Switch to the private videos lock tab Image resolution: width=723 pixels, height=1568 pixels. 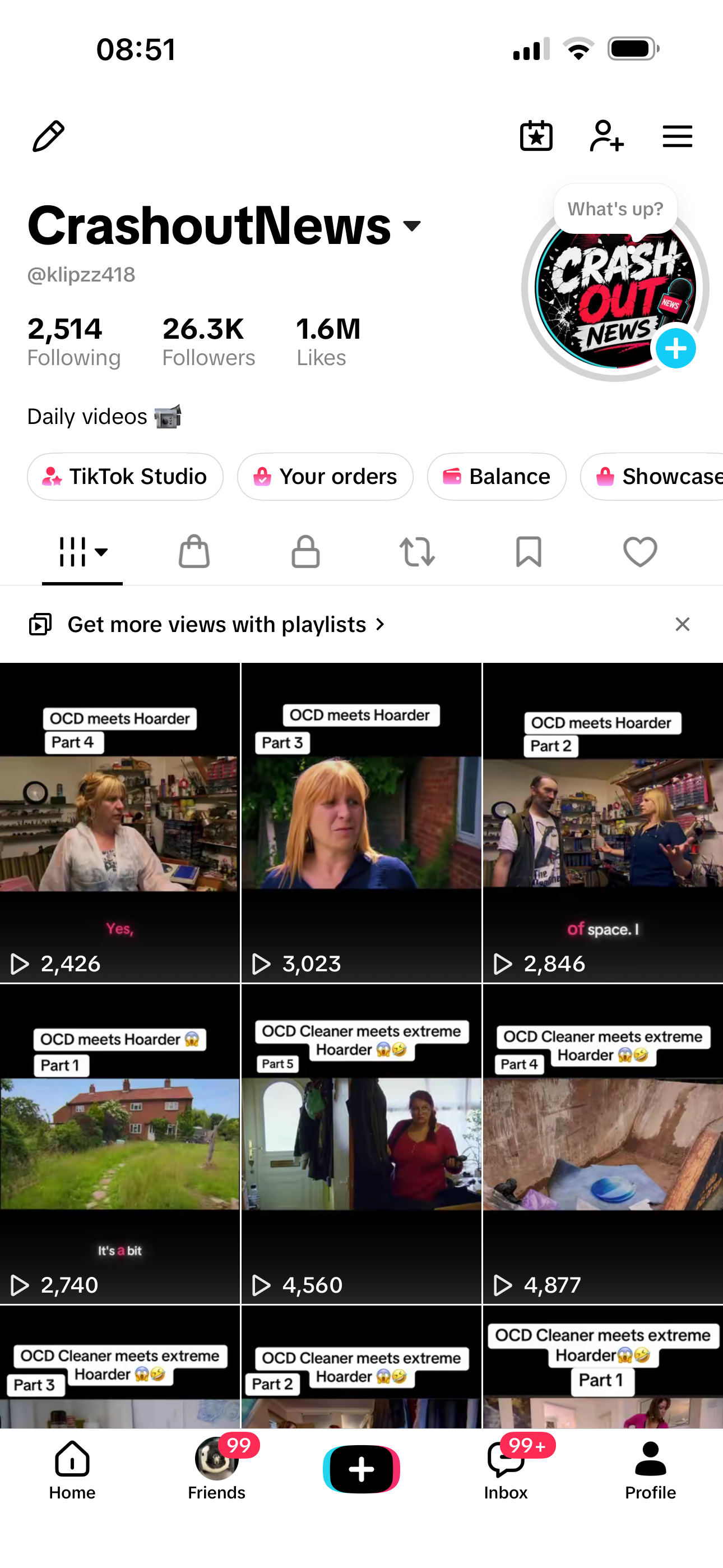pos(305,552)
